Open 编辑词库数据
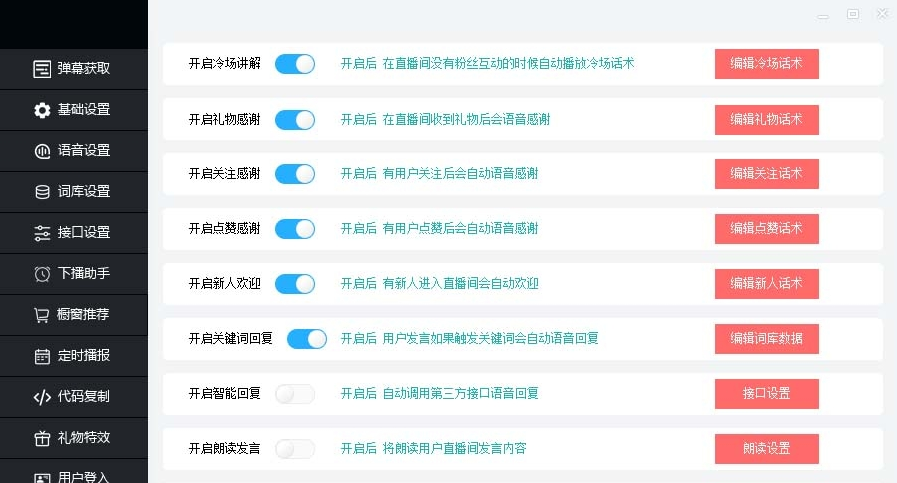897x483 pixels. (766, 339)
